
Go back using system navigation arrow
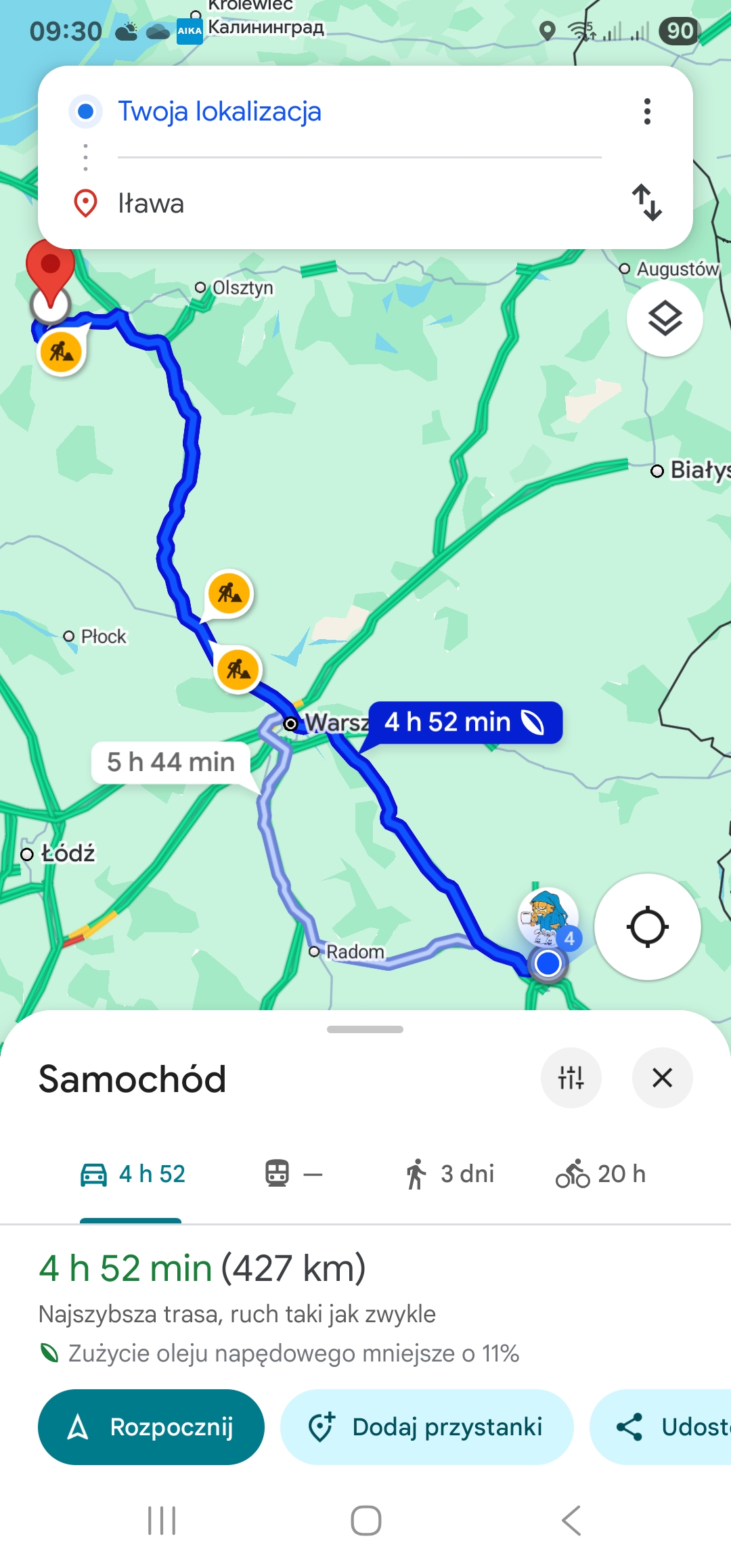(571, 1521)
